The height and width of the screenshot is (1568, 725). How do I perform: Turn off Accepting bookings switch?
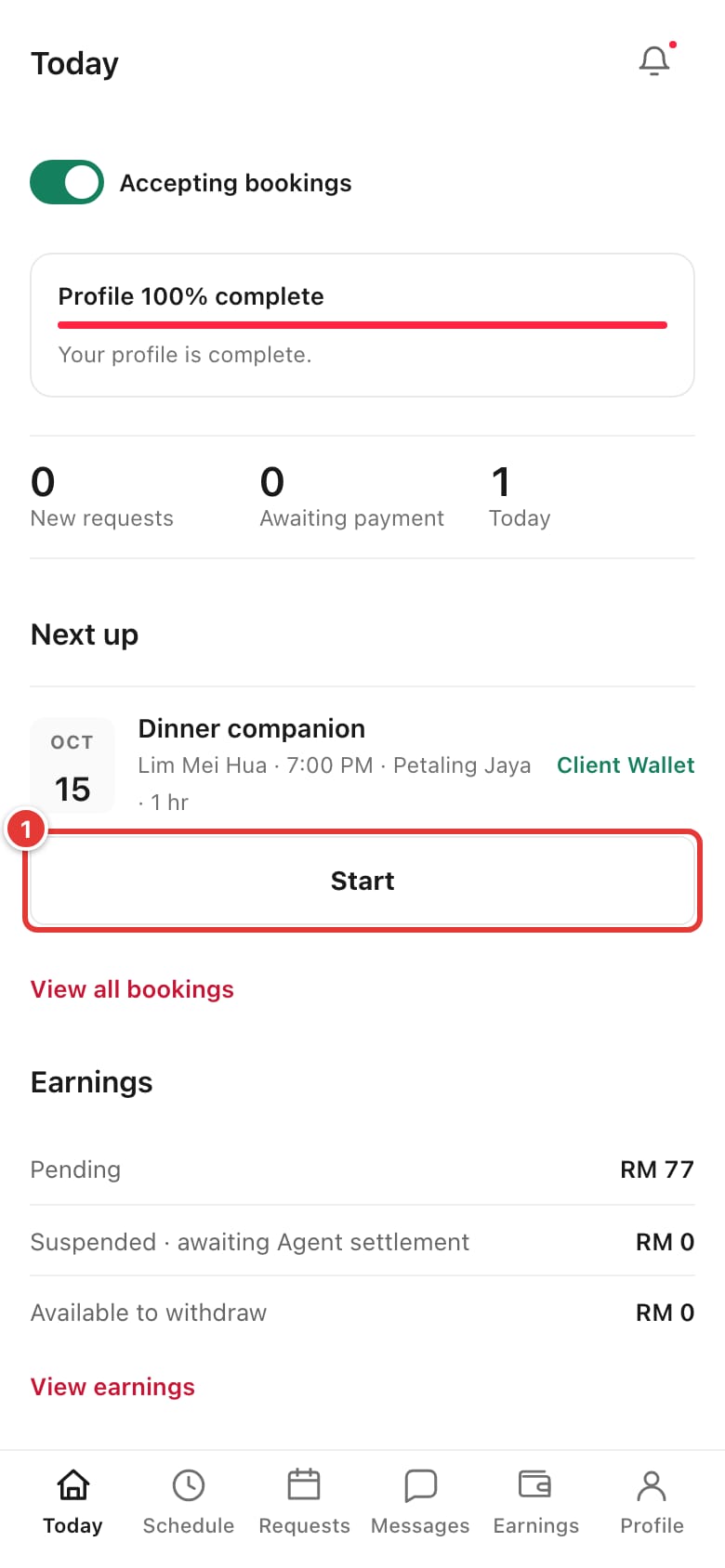click(x=67, y=182)
